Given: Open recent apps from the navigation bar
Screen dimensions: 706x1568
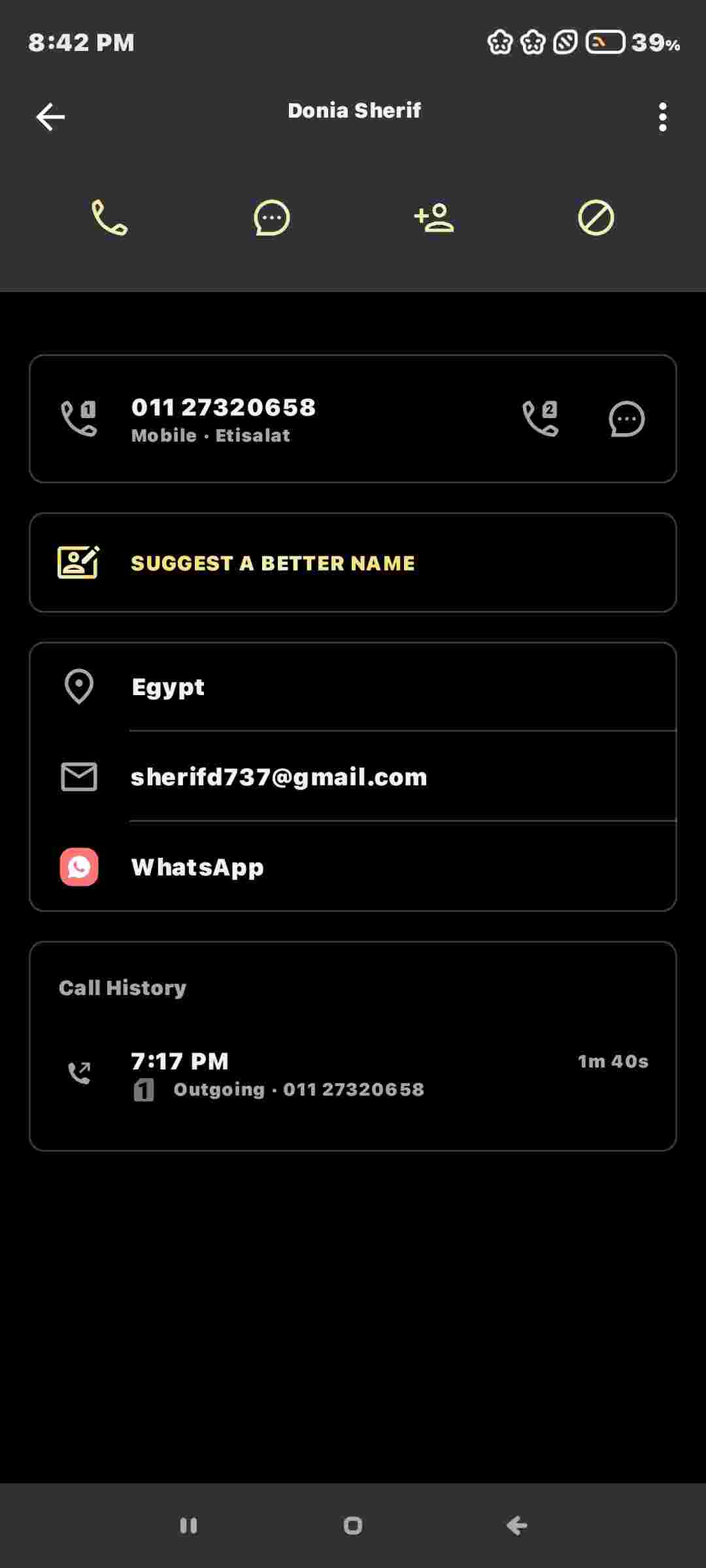Looking at the screenshot, I should pyautogui.click(x=188, y=1526).
